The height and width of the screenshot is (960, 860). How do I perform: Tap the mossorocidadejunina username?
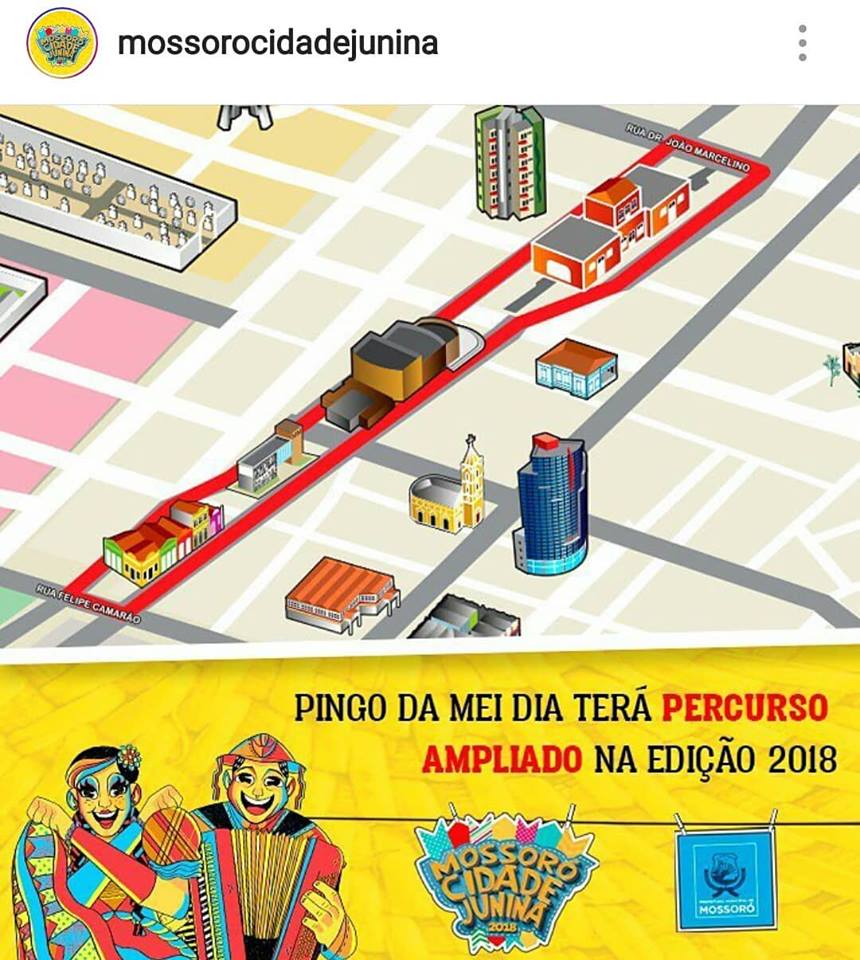277,44
